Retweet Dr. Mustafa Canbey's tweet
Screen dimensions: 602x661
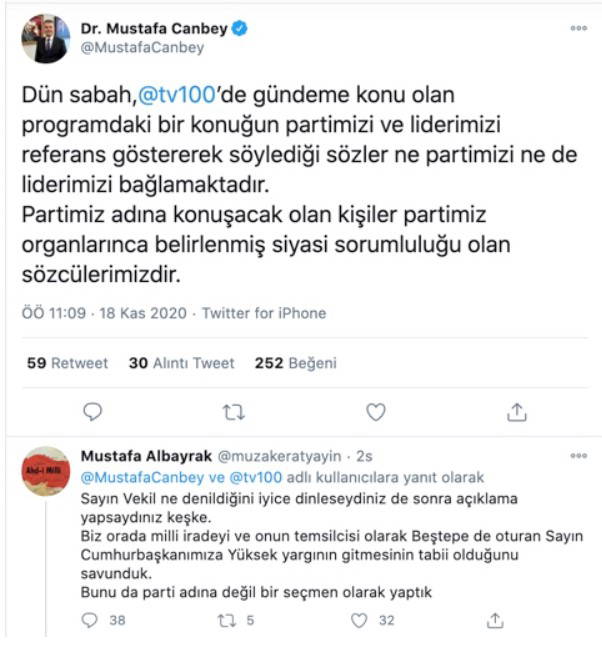pyautogui.click(x=233, y=411)
